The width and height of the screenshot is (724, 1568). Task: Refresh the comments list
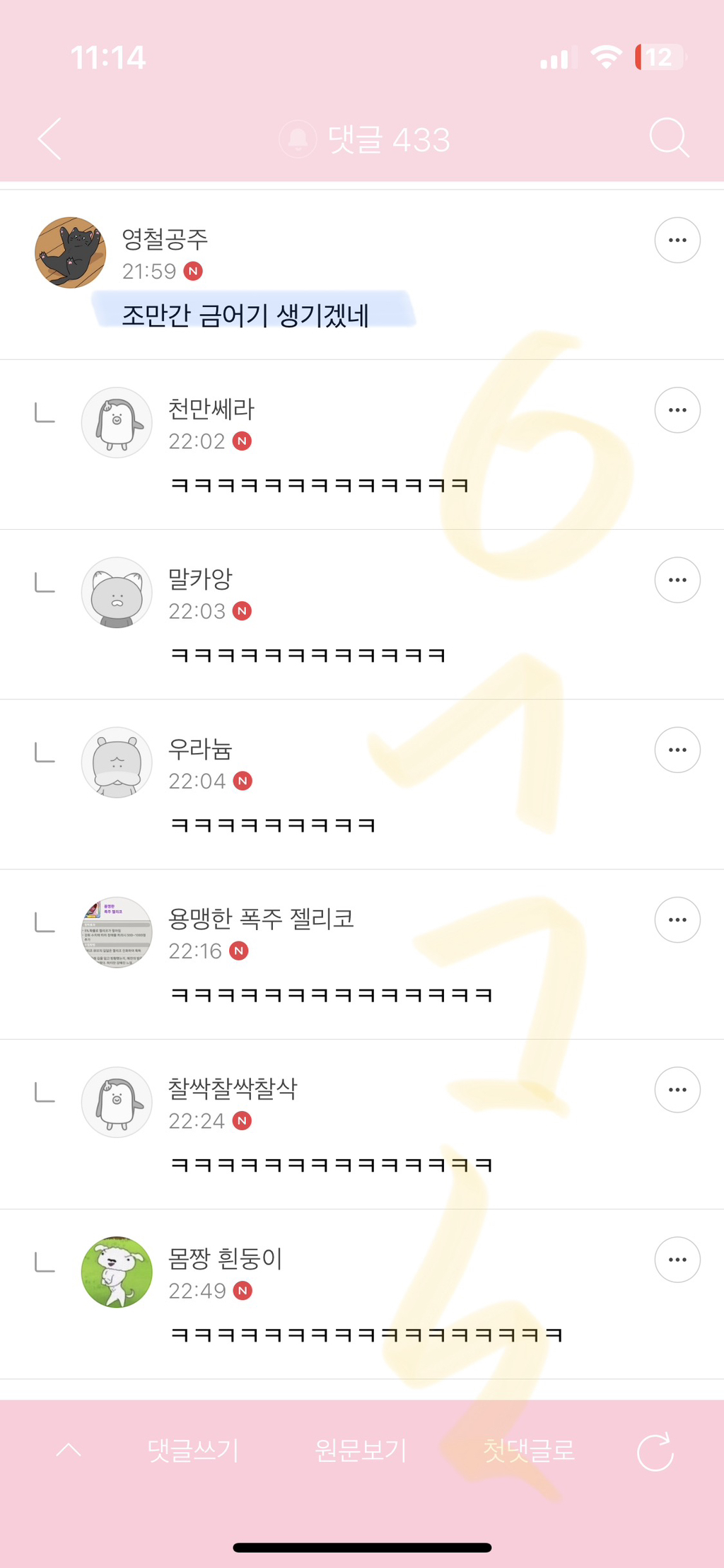pos(655,1452)
